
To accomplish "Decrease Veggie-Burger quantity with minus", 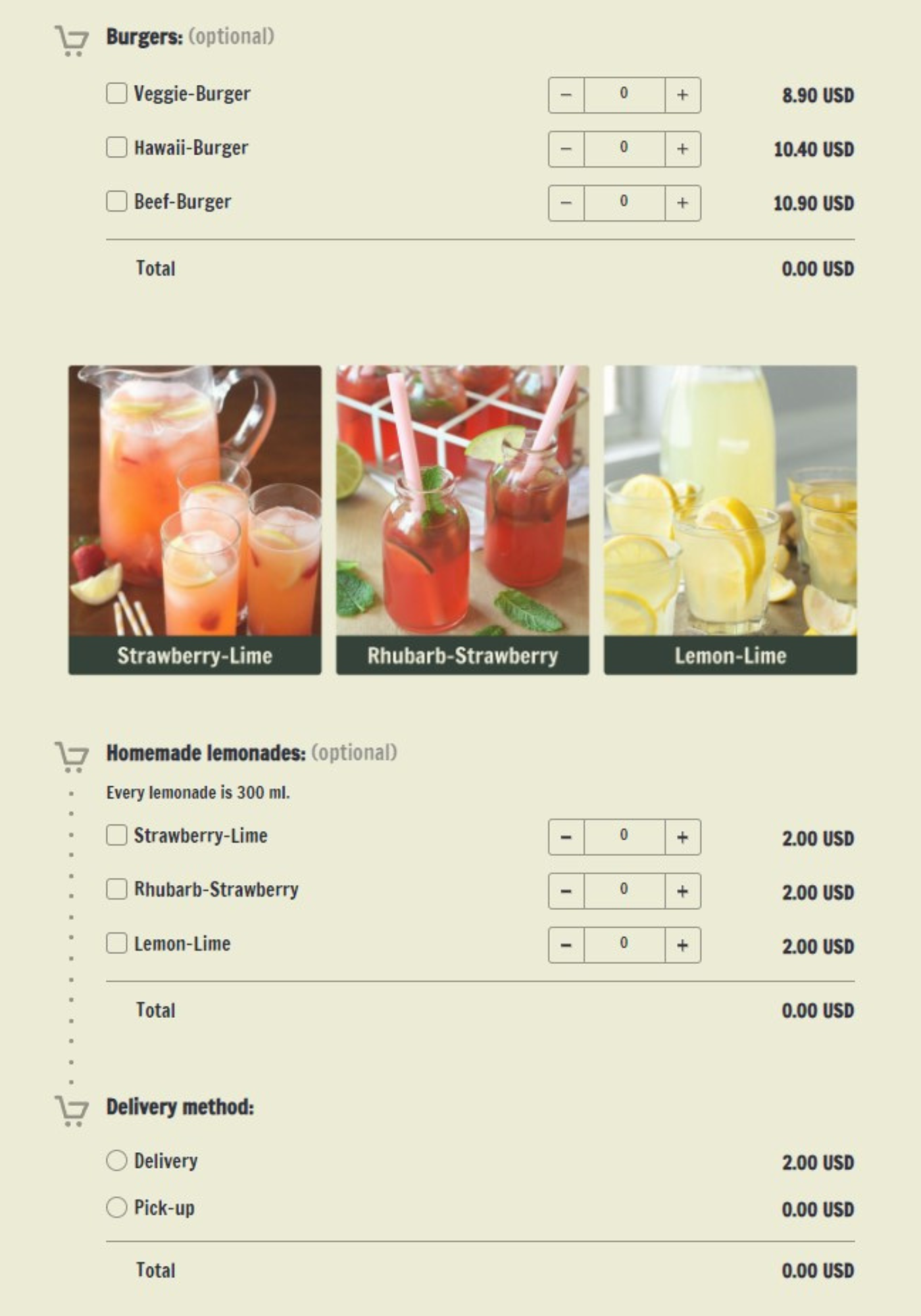I will [566, 95].
